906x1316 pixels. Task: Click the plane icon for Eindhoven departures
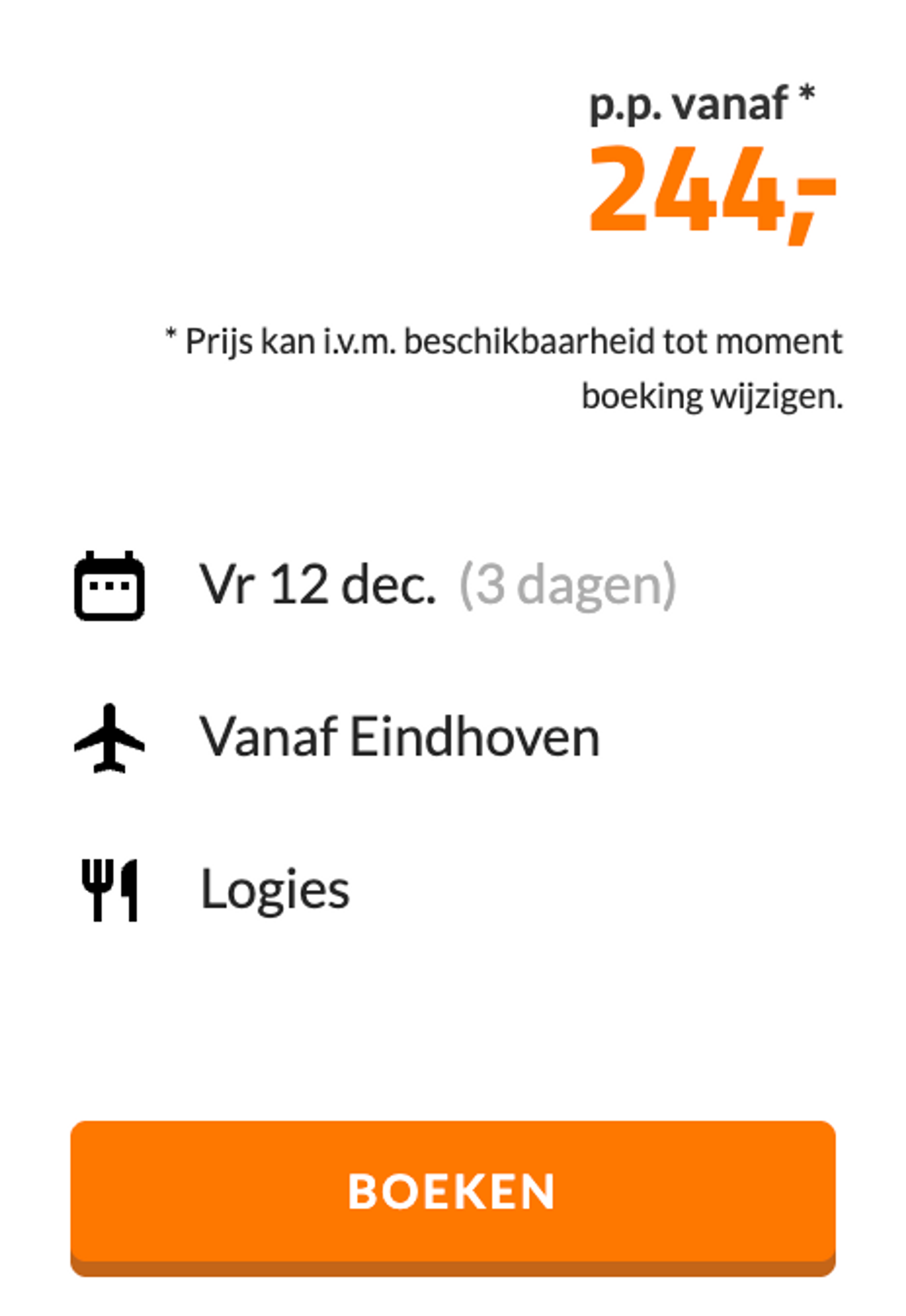(109, 738)
